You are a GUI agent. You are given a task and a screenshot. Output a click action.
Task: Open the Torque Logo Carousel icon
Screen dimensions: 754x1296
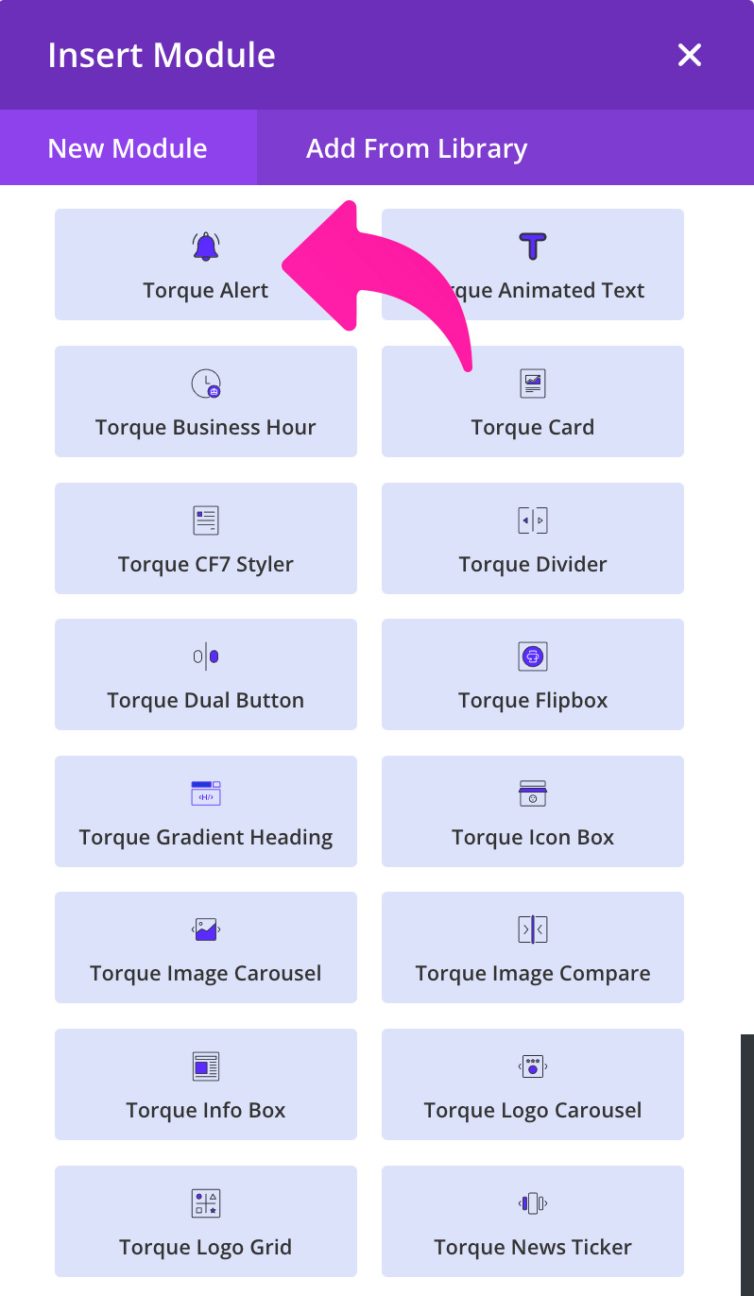(x=532, y=1065)
